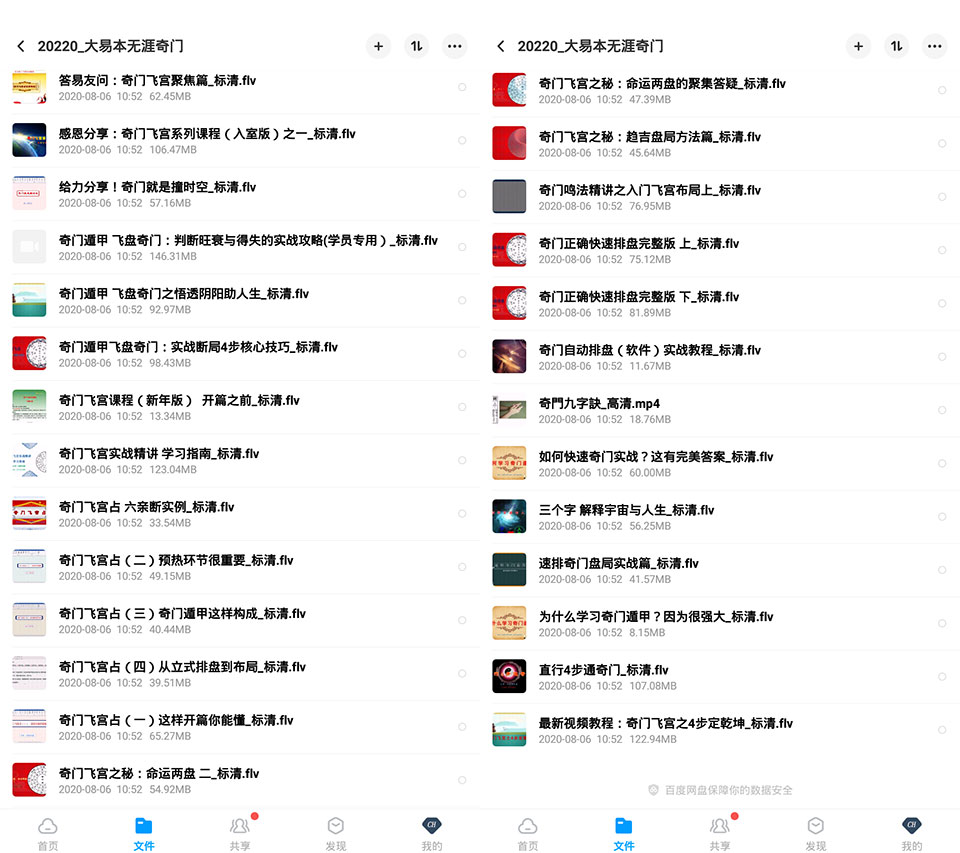This screenshot has width=960, height=853.
Task: Open the 奇門九字訣_高清.mp4 file
Action: point(725,410)
